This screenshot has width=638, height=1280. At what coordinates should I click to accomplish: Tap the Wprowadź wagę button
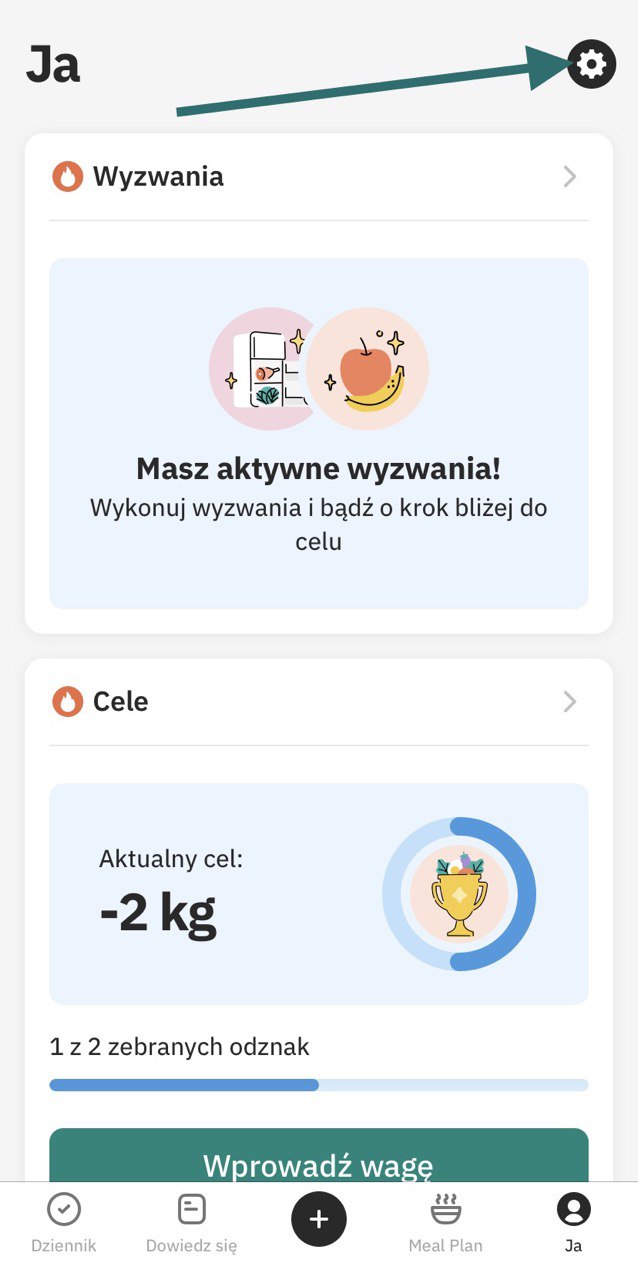tap(318, 1160)
